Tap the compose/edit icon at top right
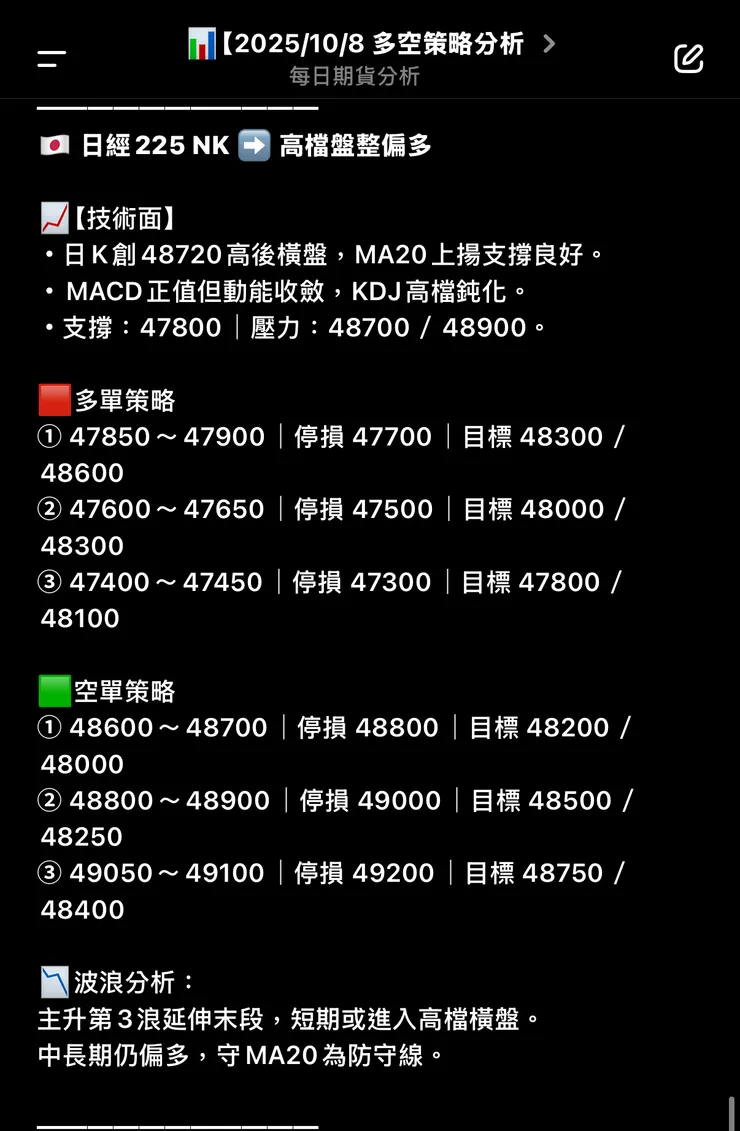This screenshot has width=740, height=1131. pos(688,59)
